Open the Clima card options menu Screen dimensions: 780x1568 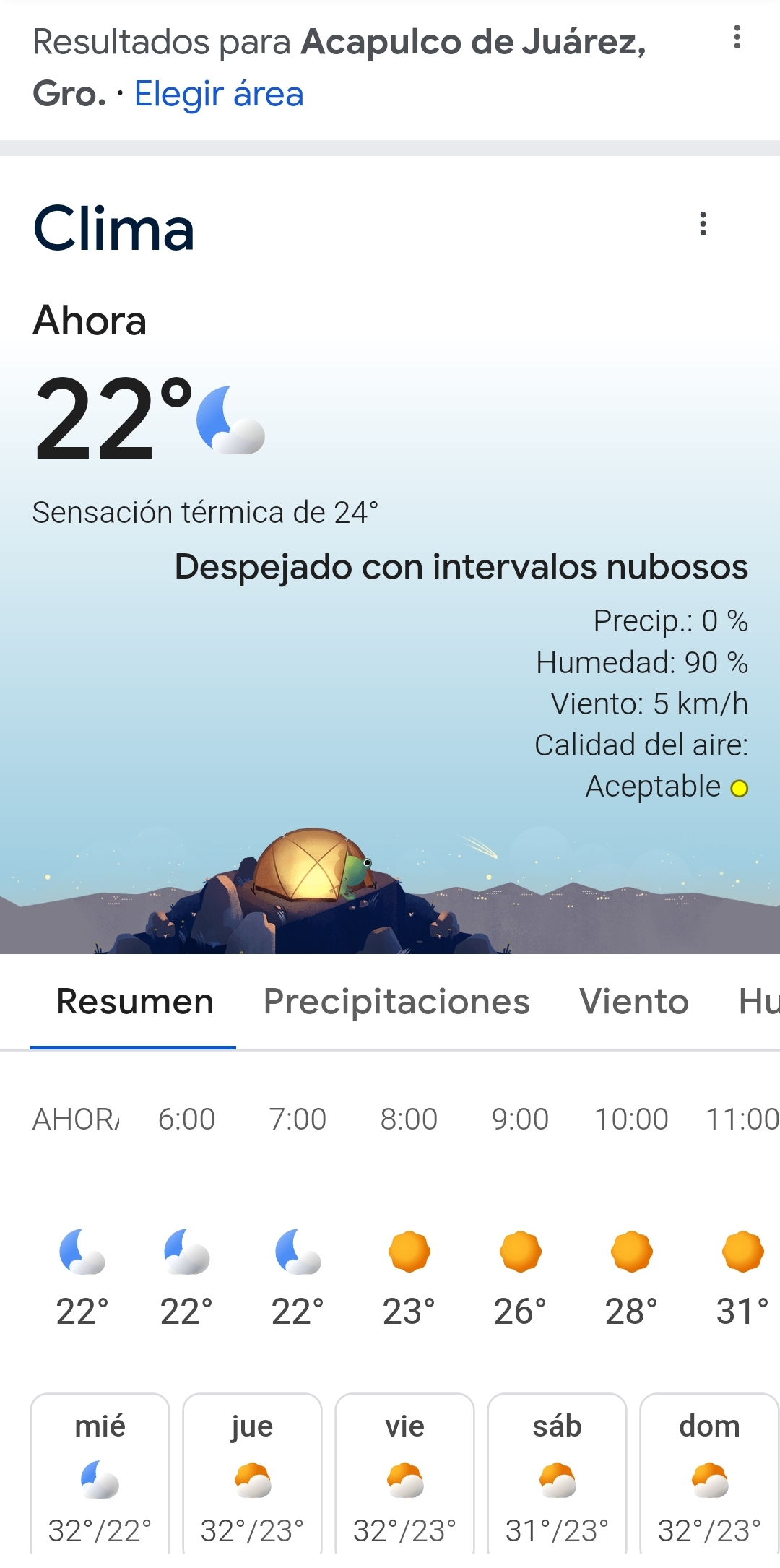[703, 224]
